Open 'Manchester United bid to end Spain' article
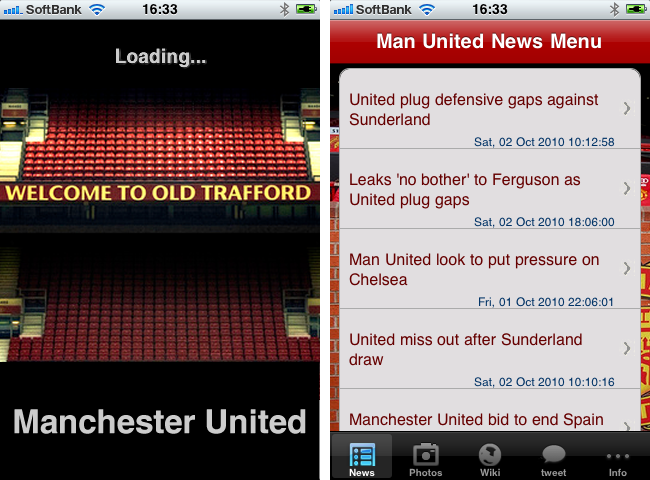This screenshot has width=650, height=480. click(488, 419)
